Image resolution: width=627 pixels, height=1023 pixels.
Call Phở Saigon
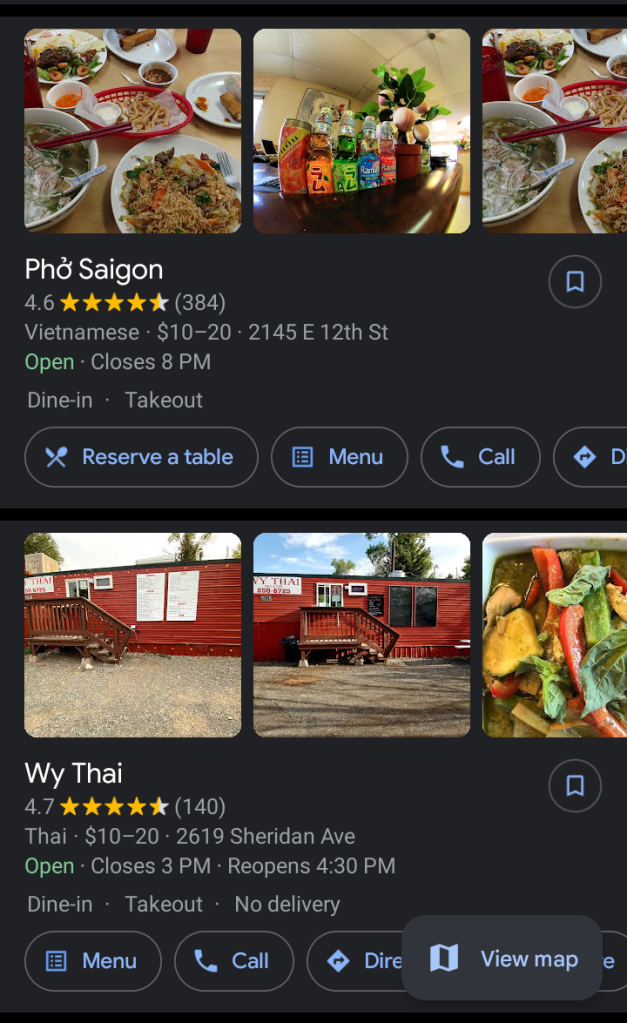pyautogui.click(x=480, y=457)
